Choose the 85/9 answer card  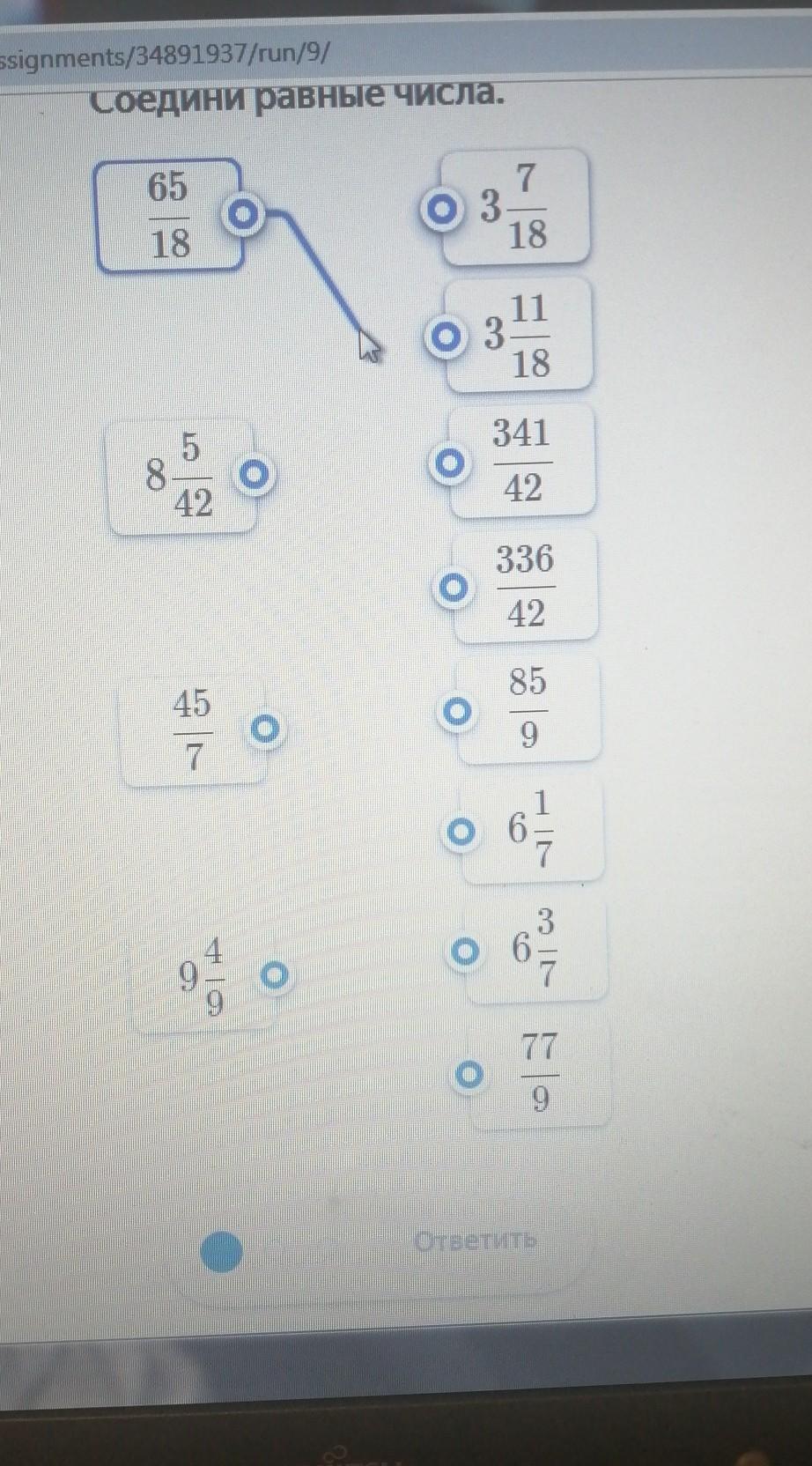pos(529,708)
